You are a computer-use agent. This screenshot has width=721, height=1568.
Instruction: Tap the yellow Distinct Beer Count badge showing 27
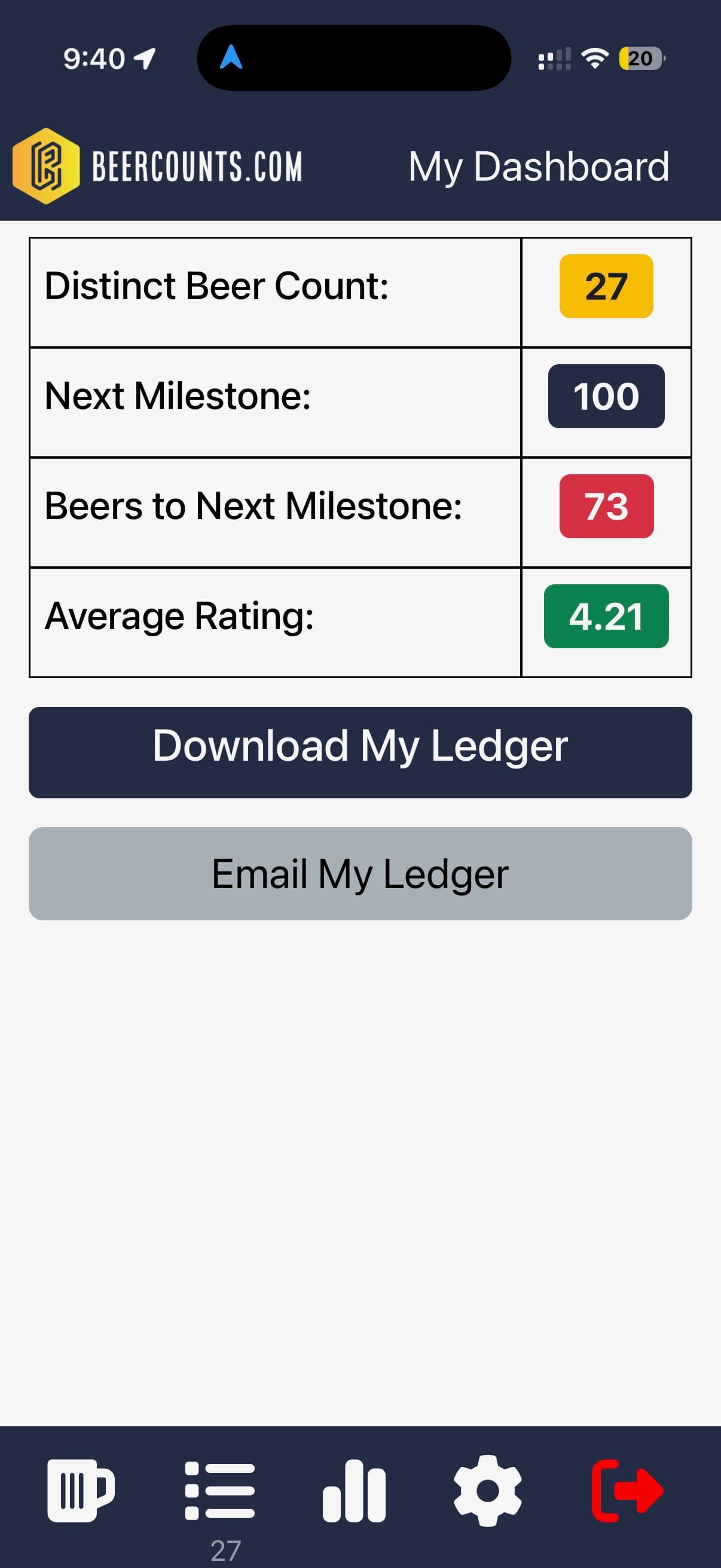click(606, 286)
